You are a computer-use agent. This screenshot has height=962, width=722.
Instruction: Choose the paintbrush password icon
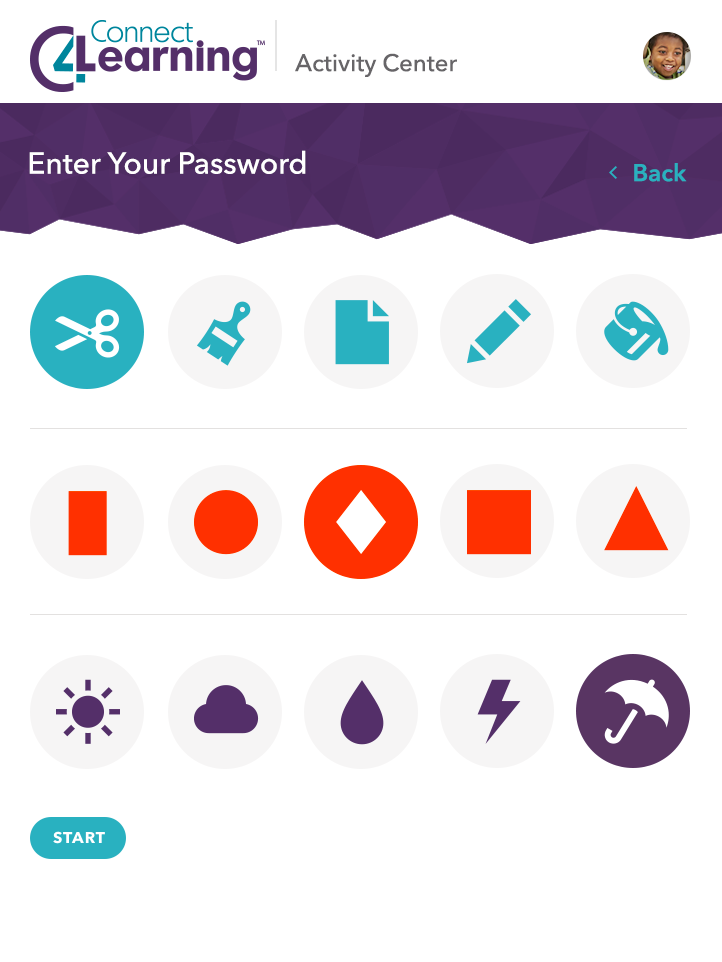pos(224,332)
